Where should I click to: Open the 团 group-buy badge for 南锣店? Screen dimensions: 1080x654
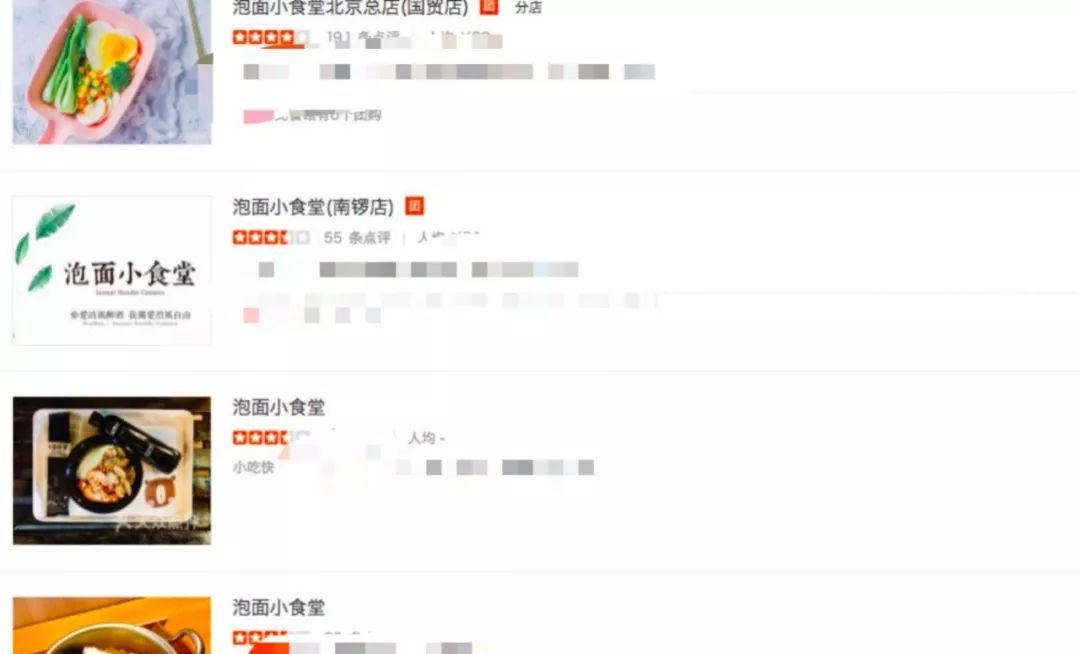point(414,206)
